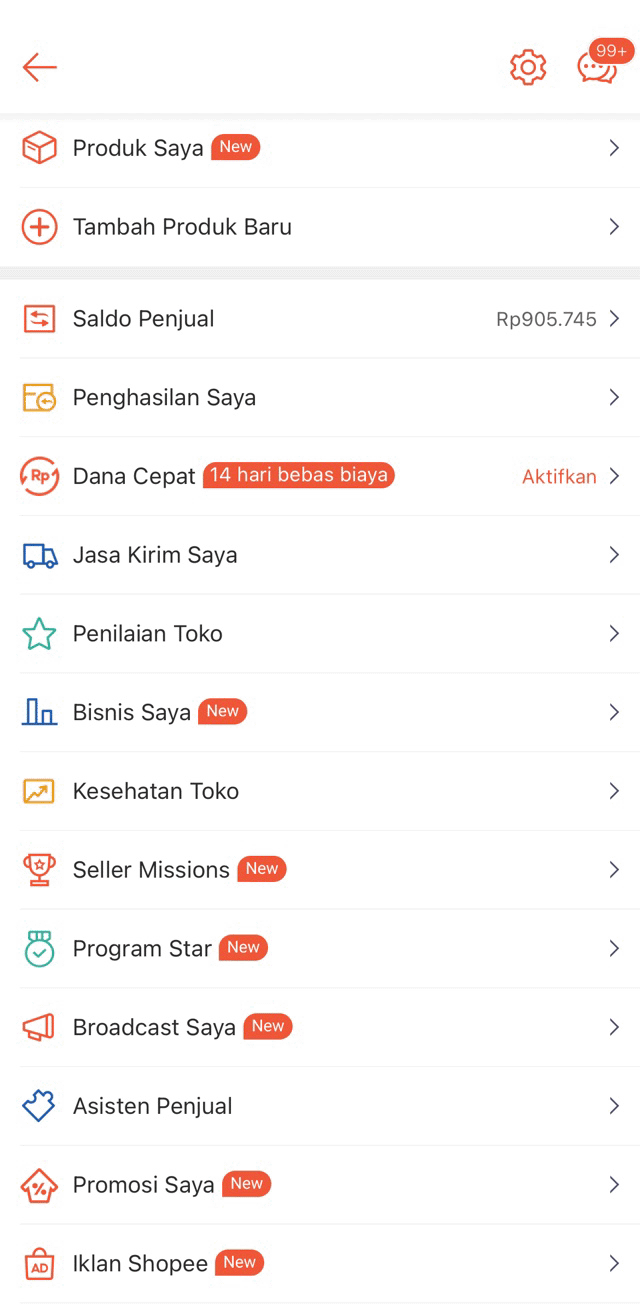This screenshot has height=1305, width=640.
Task: Open the chat messages icon
Action: [x=597, y=67]
